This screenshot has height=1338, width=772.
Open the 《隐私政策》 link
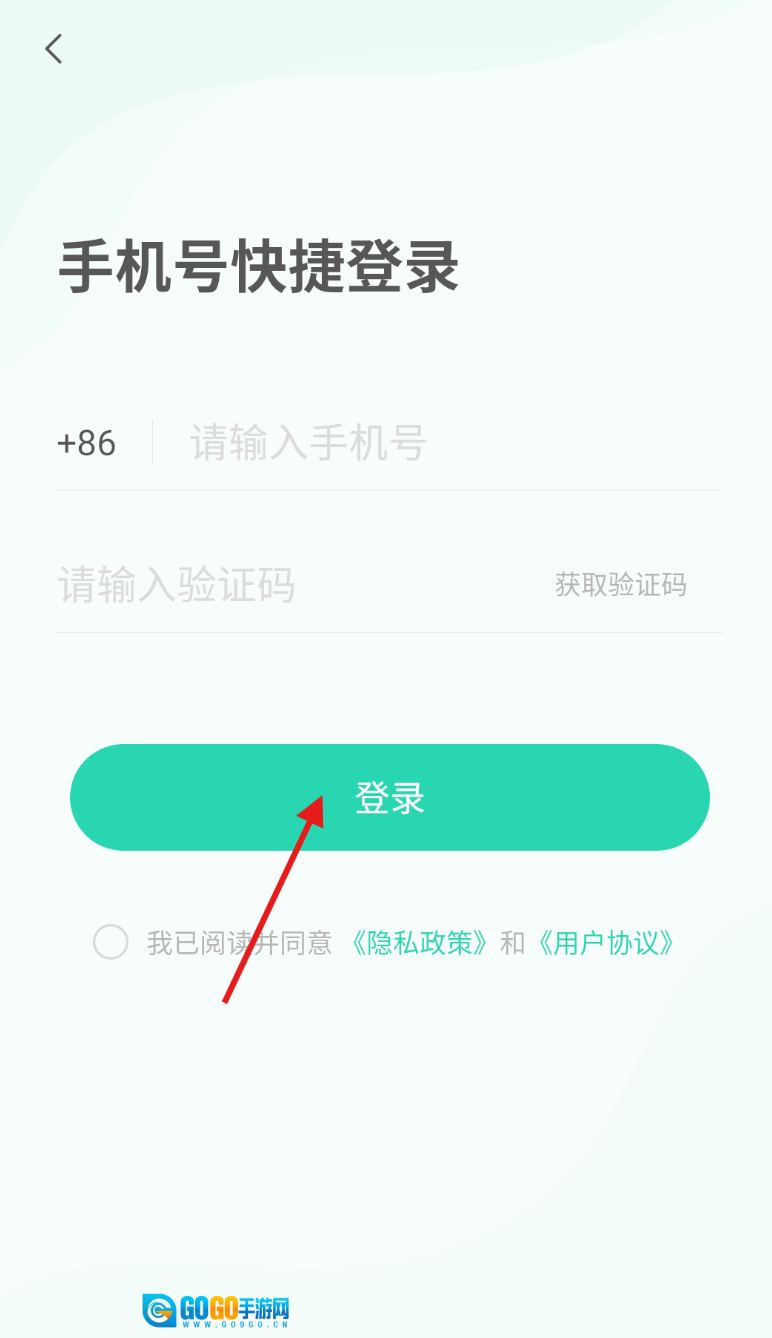click(x=420, y=943)
